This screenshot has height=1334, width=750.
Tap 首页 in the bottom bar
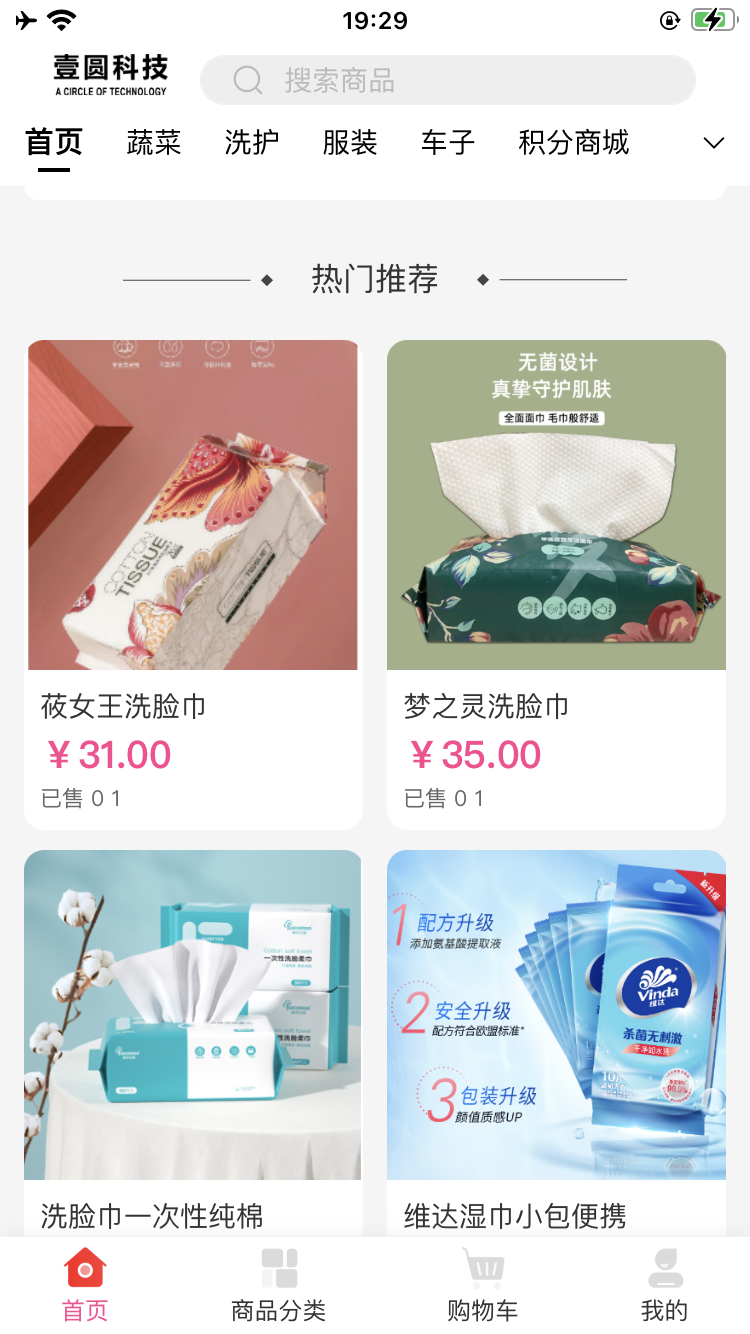(85, 1285)
